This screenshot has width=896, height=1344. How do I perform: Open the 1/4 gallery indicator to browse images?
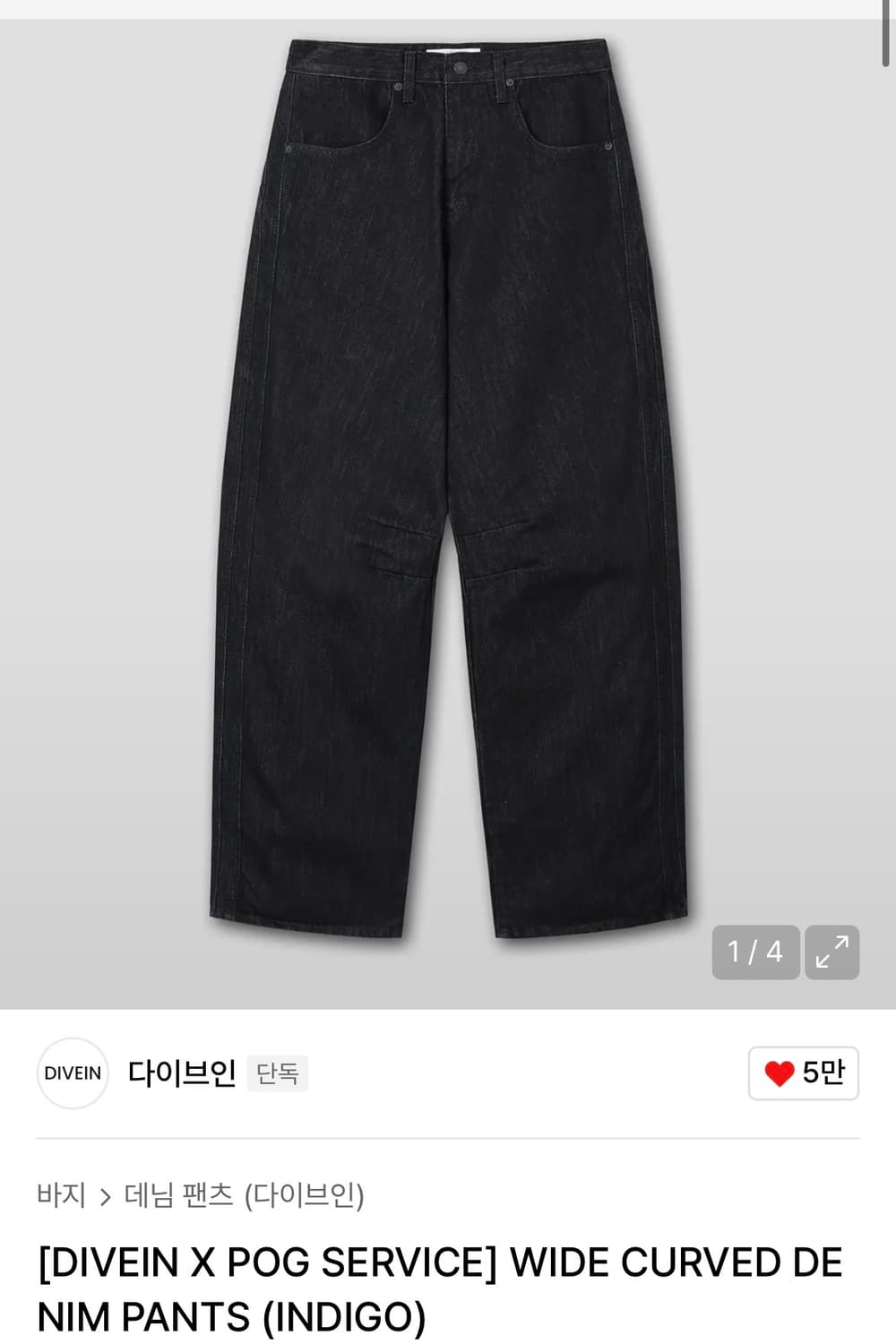click(756, 952)
